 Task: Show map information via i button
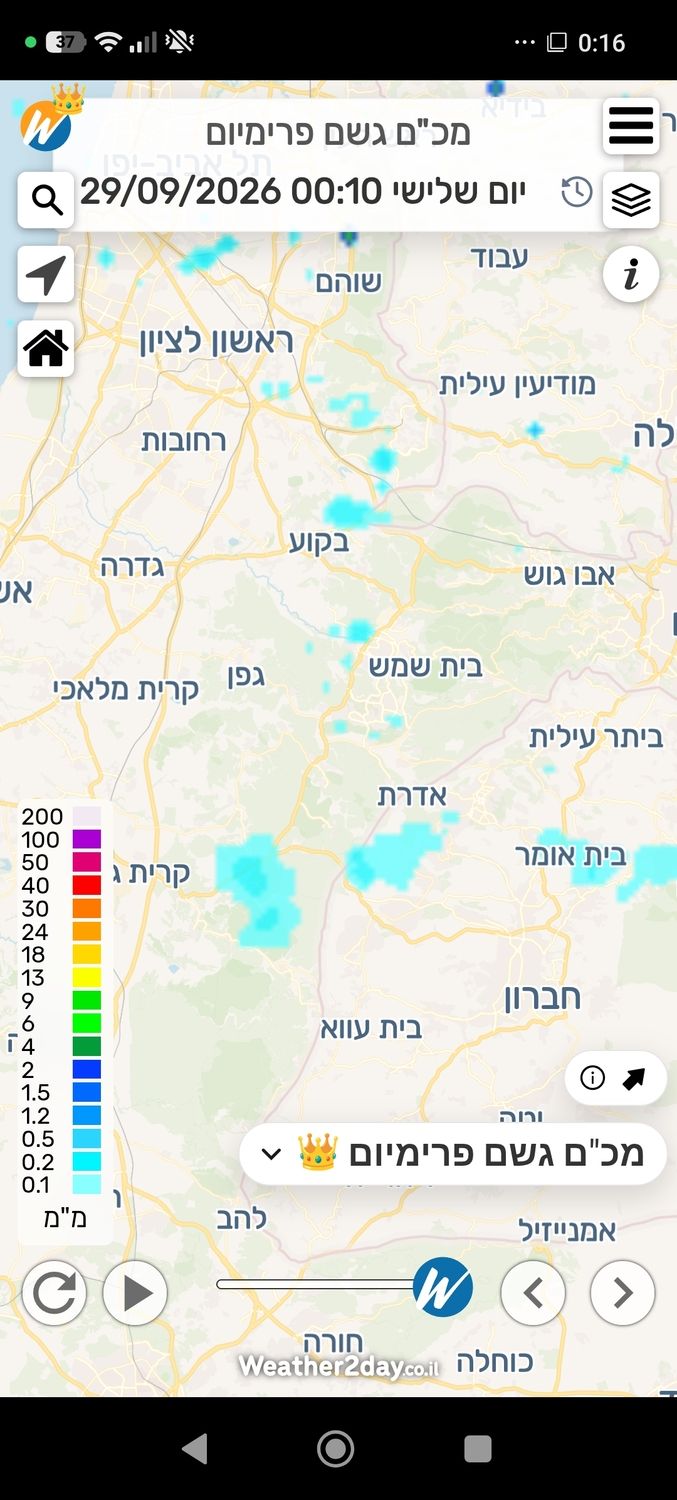pyautogui.click(x=631, y=274)
